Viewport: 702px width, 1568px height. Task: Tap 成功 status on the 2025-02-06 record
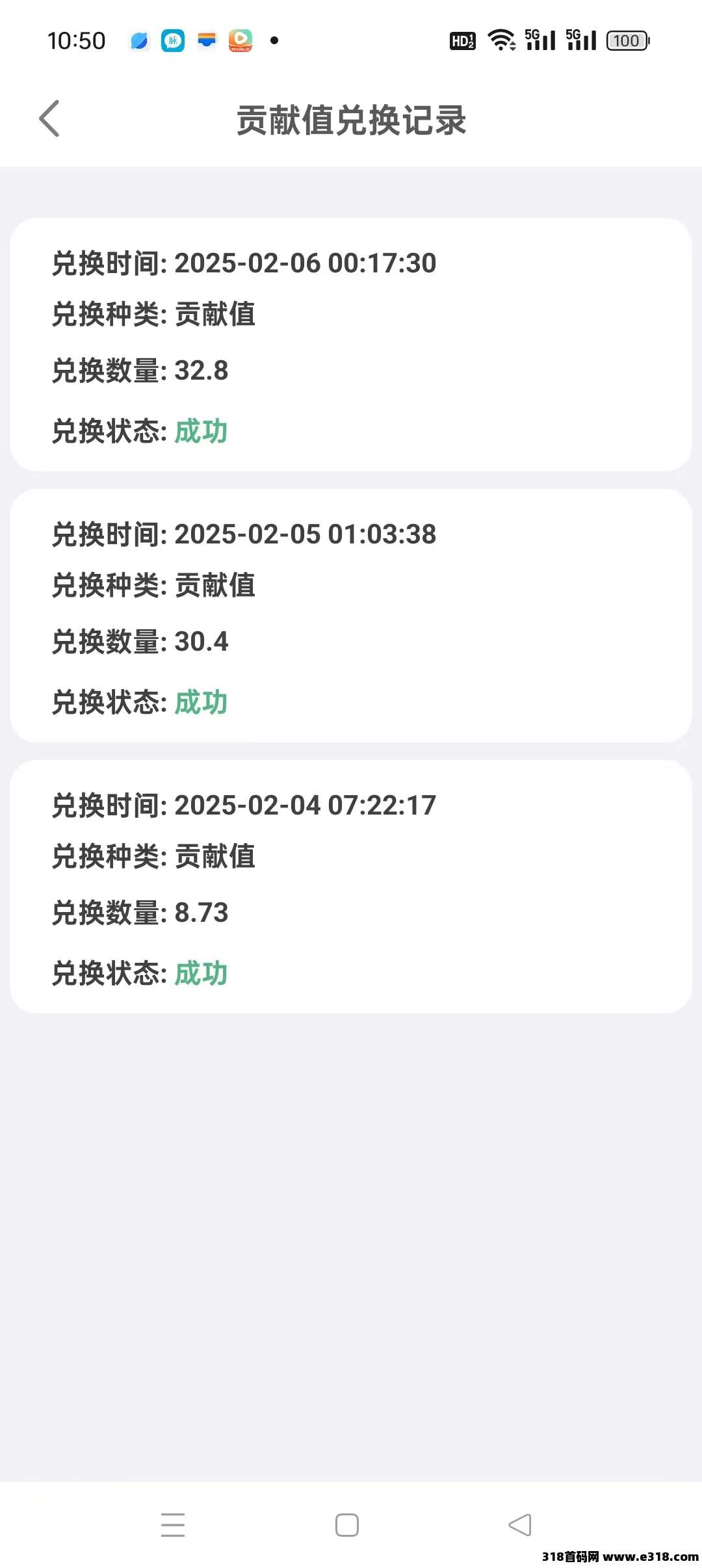pos(200,431)
